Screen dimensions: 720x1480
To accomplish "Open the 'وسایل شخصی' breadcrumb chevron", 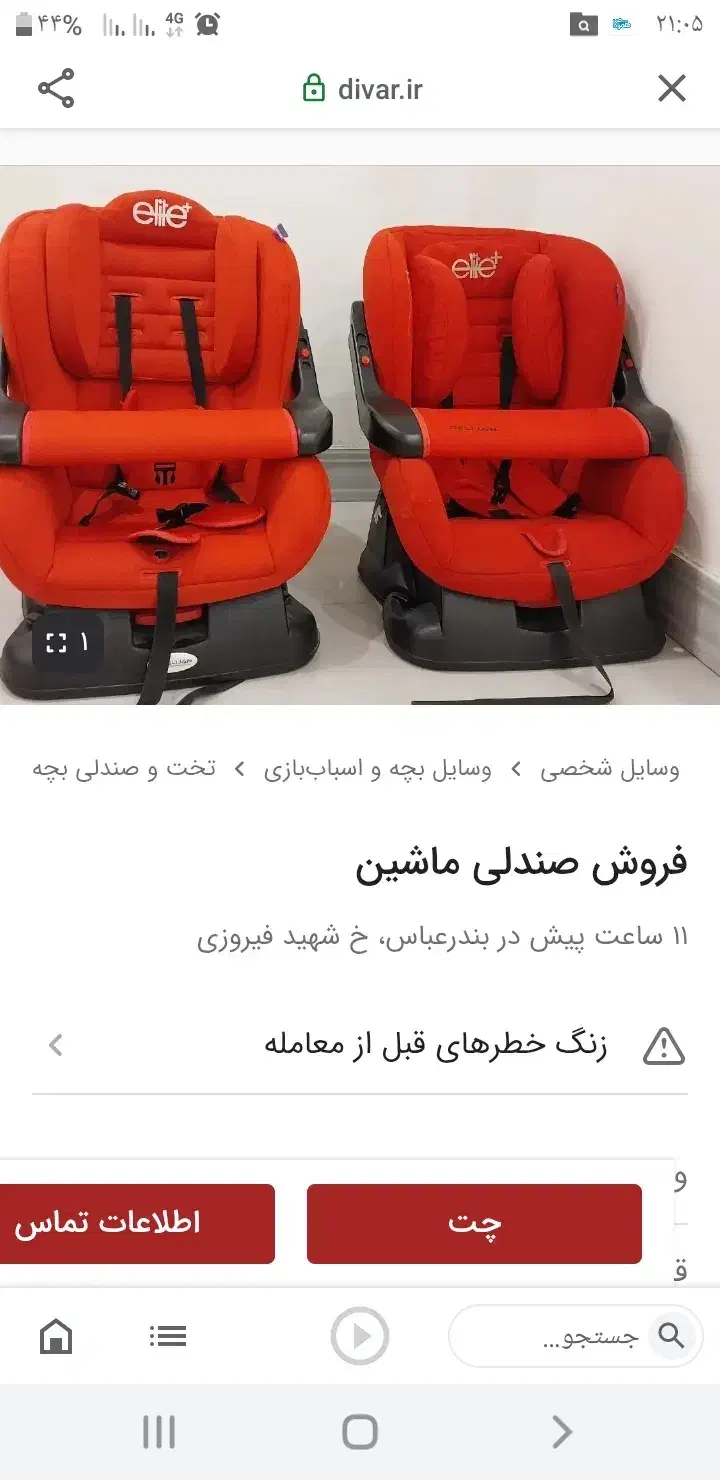I will coord(514,769).
